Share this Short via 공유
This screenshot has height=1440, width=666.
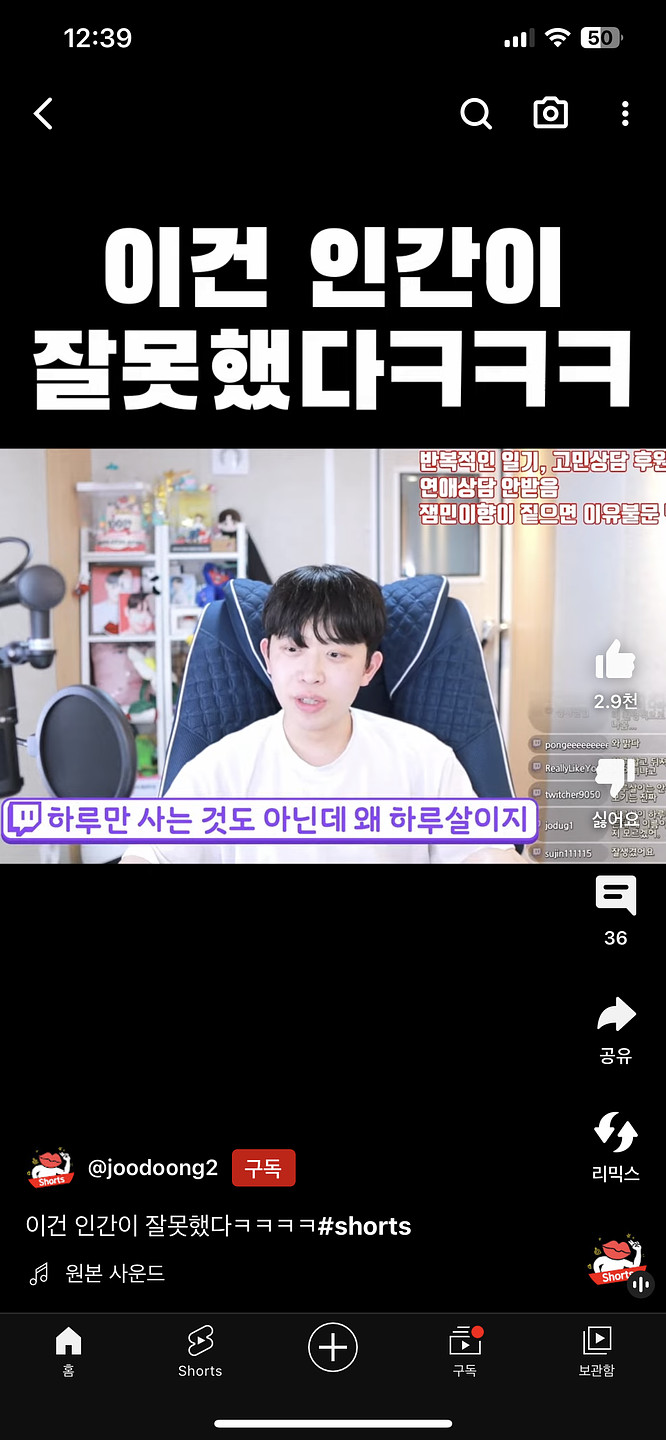615,1016
